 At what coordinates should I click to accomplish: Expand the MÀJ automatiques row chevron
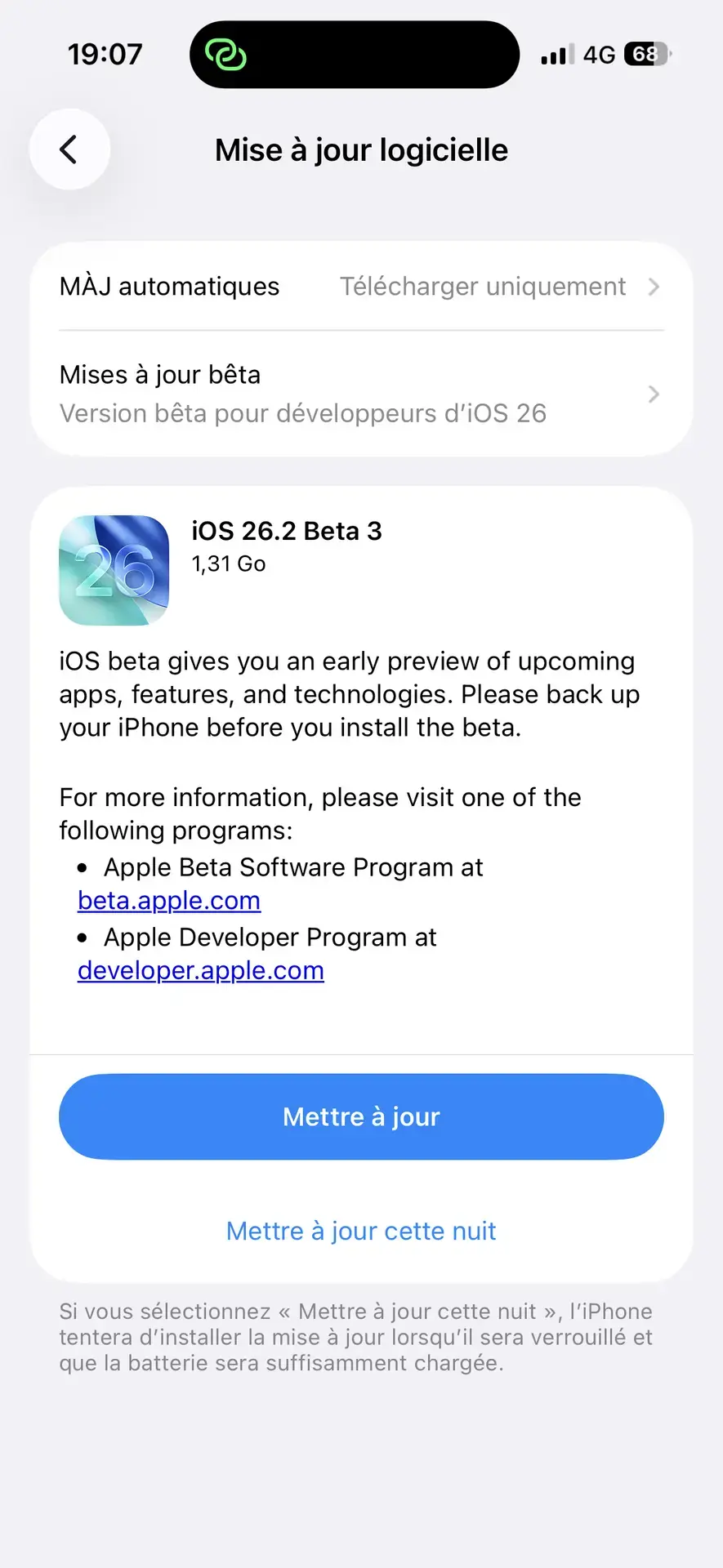click(x=653, y=286)
